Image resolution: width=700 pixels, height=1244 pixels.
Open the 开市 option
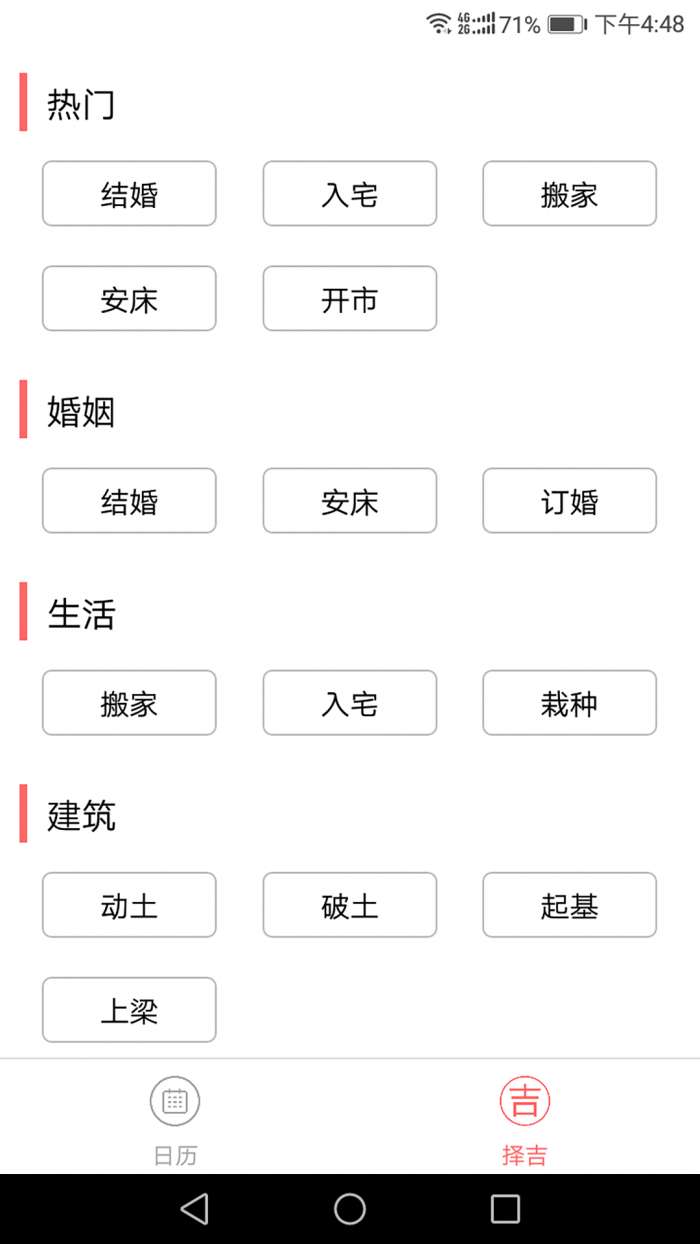pos(350,298)
